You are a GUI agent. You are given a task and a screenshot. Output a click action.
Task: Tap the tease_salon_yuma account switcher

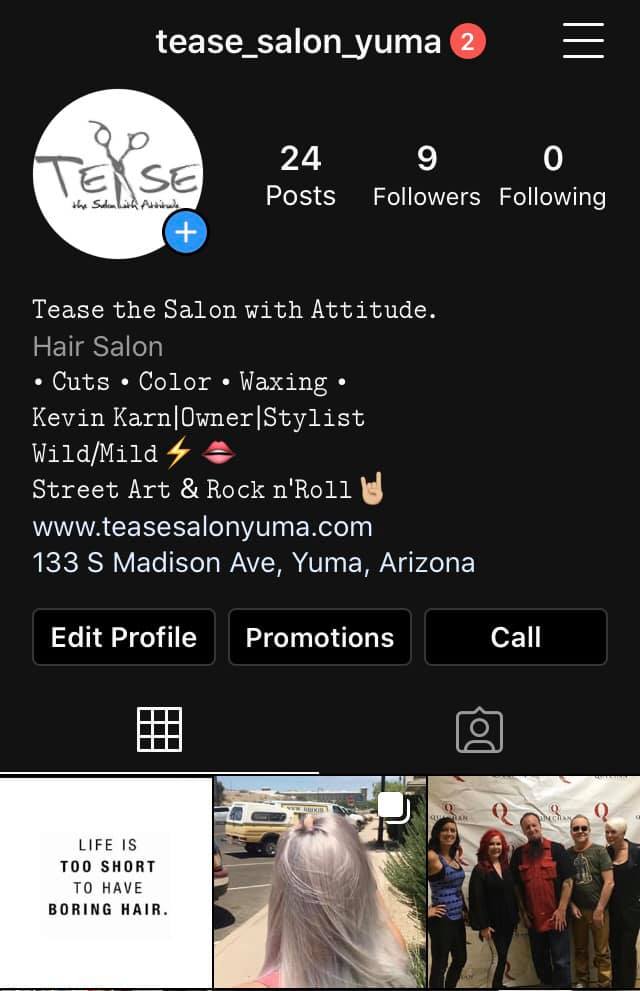pyautogui.click(x=298, y=41)
